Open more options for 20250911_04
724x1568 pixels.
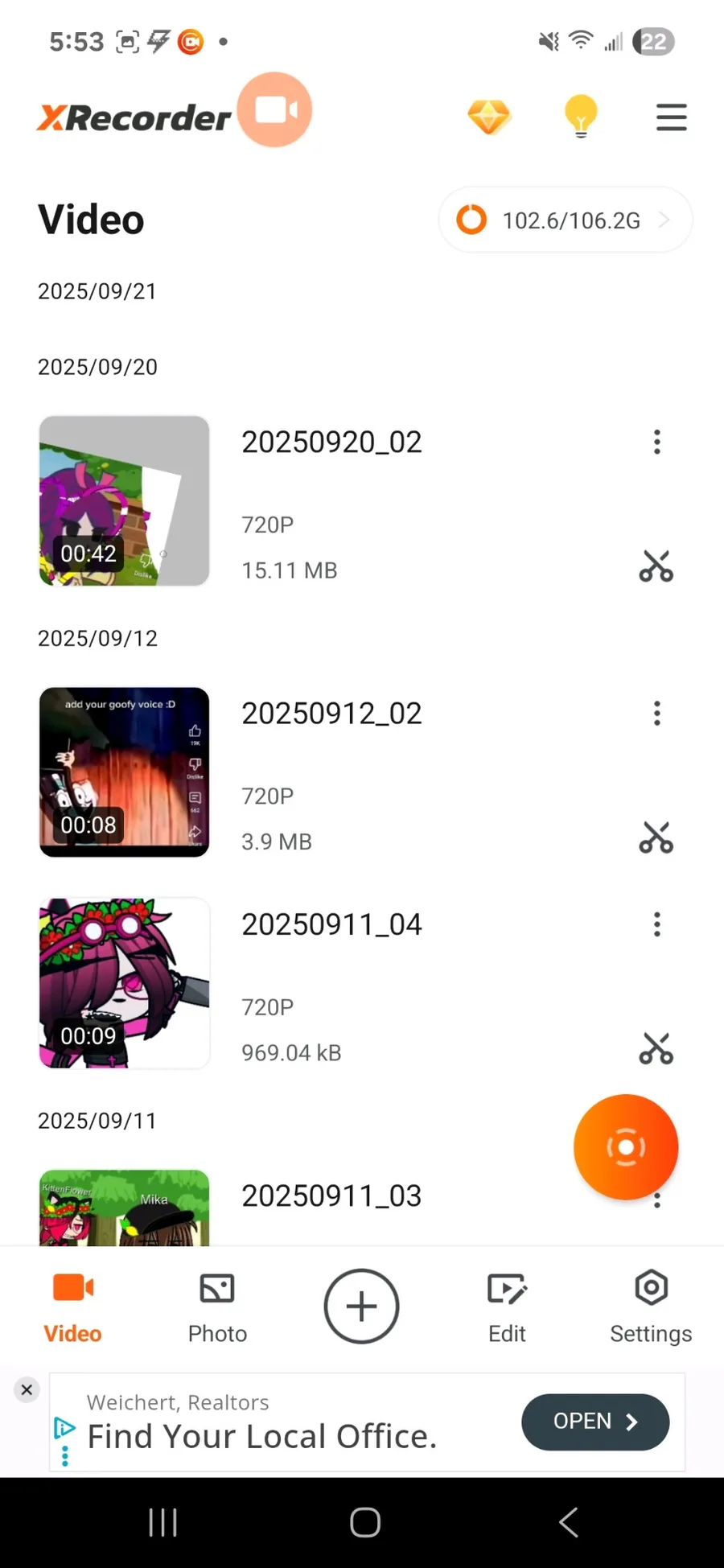pos(657,924)
